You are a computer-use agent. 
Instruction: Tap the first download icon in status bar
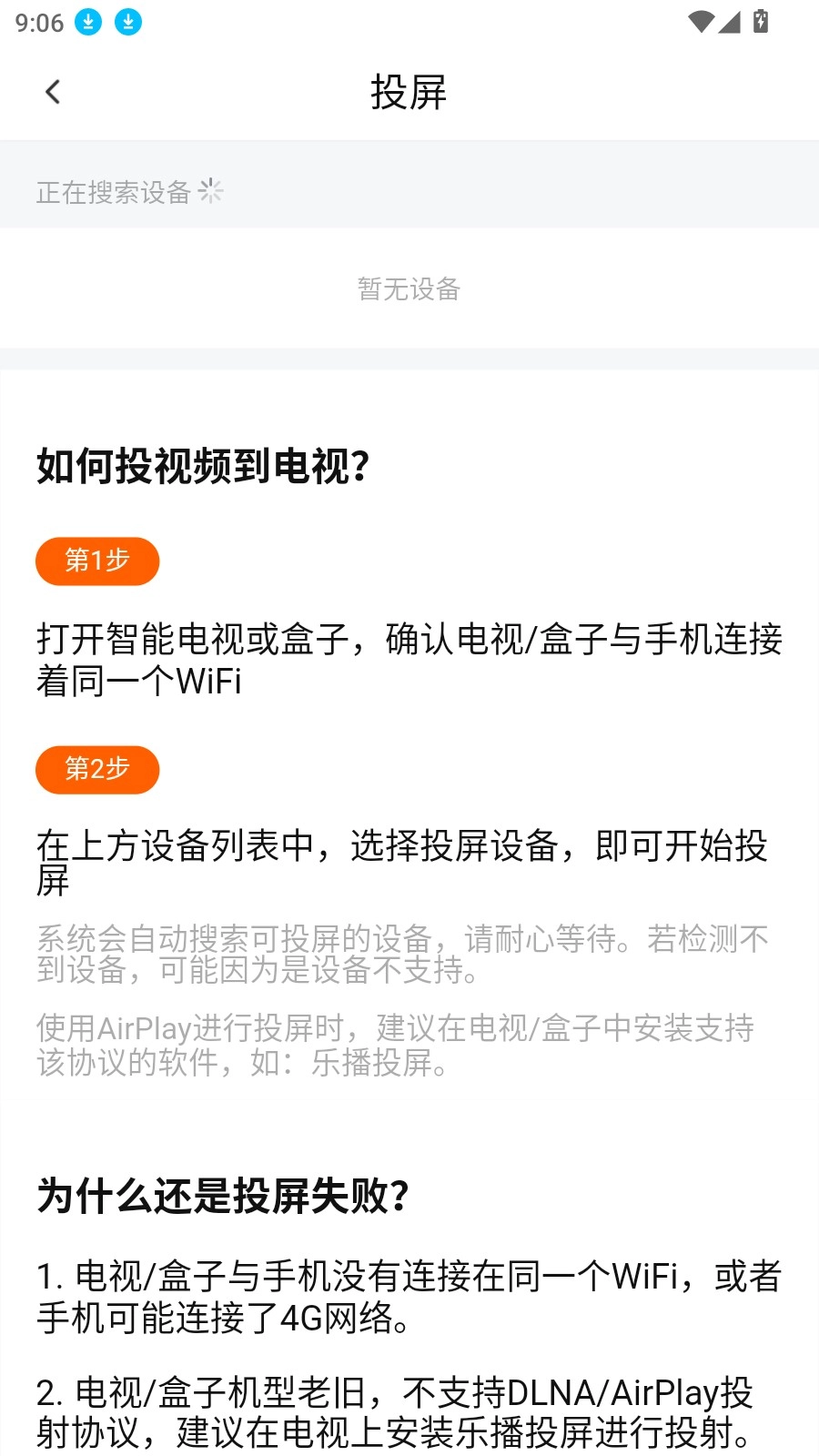click(x=87, y=22)
